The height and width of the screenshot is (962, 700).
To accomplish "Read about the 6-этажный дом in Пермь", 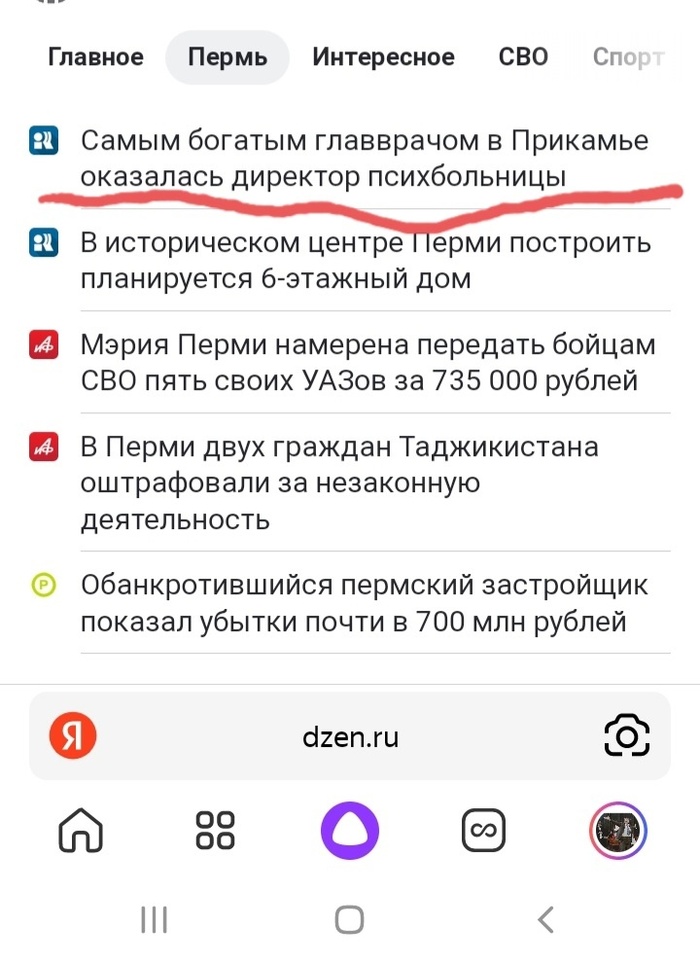I will pyautogui.click(x=365, y=260).
